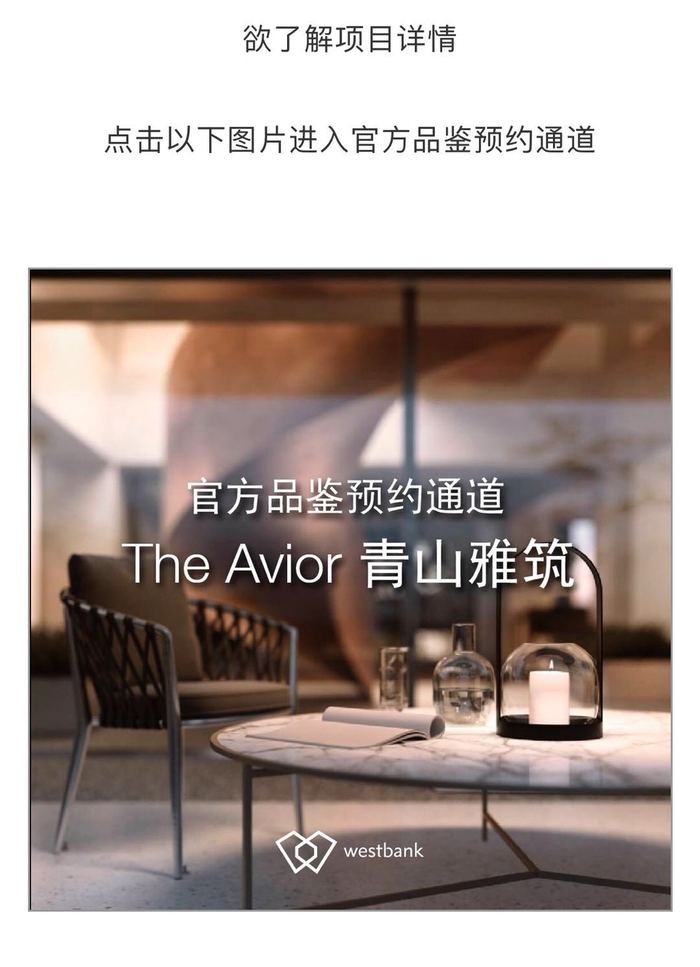Viewport: 700px width, 967px height.
Task: Open The Avior 青山雅筑 appointment banner image
Action: click(x=350, y=590)
